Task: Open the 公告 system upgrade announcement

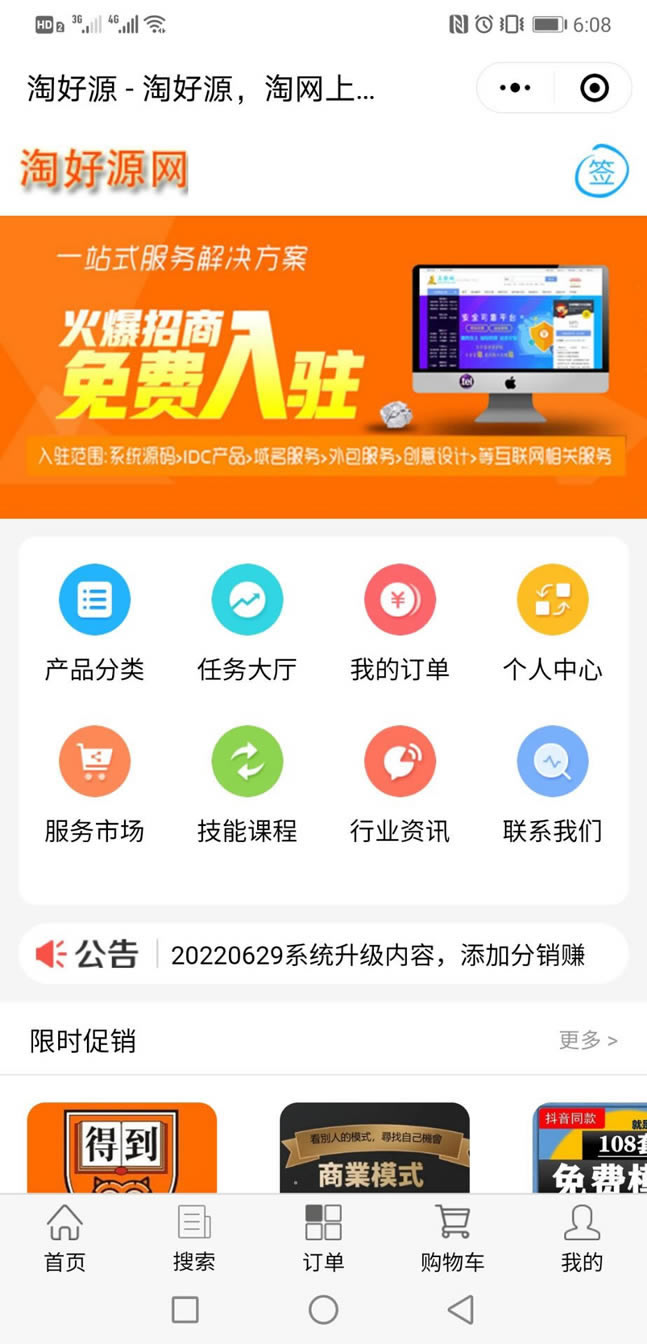Action: point(377,955)
